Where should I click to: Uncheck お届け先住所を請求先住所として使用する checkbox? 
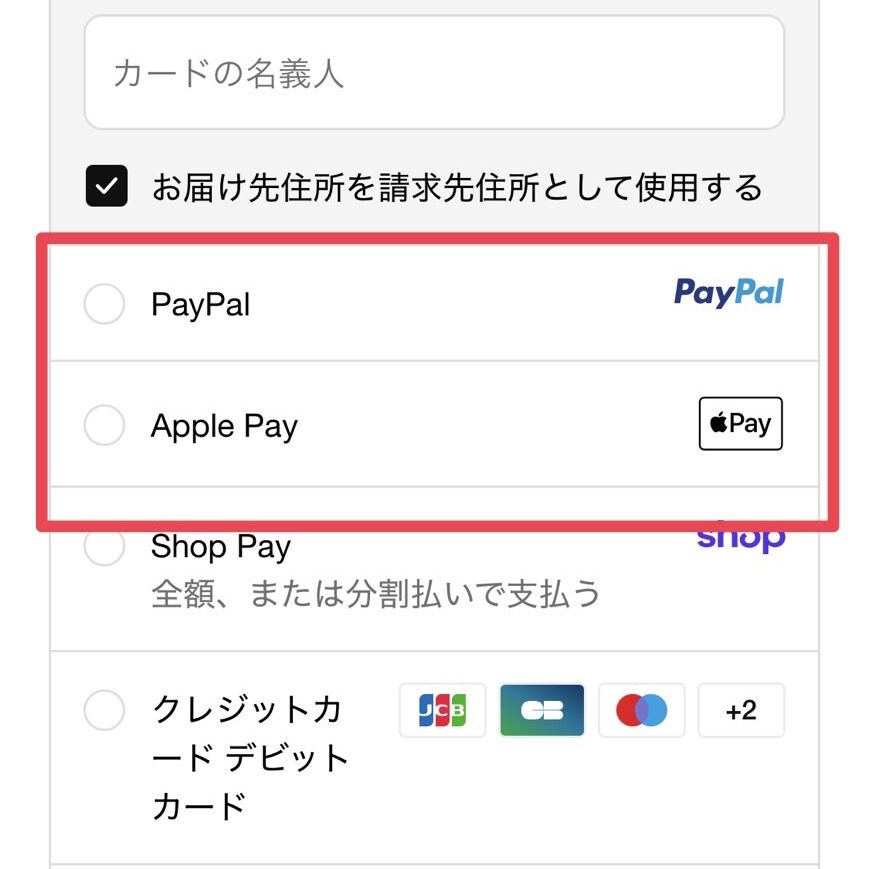[x=106, y=186]
